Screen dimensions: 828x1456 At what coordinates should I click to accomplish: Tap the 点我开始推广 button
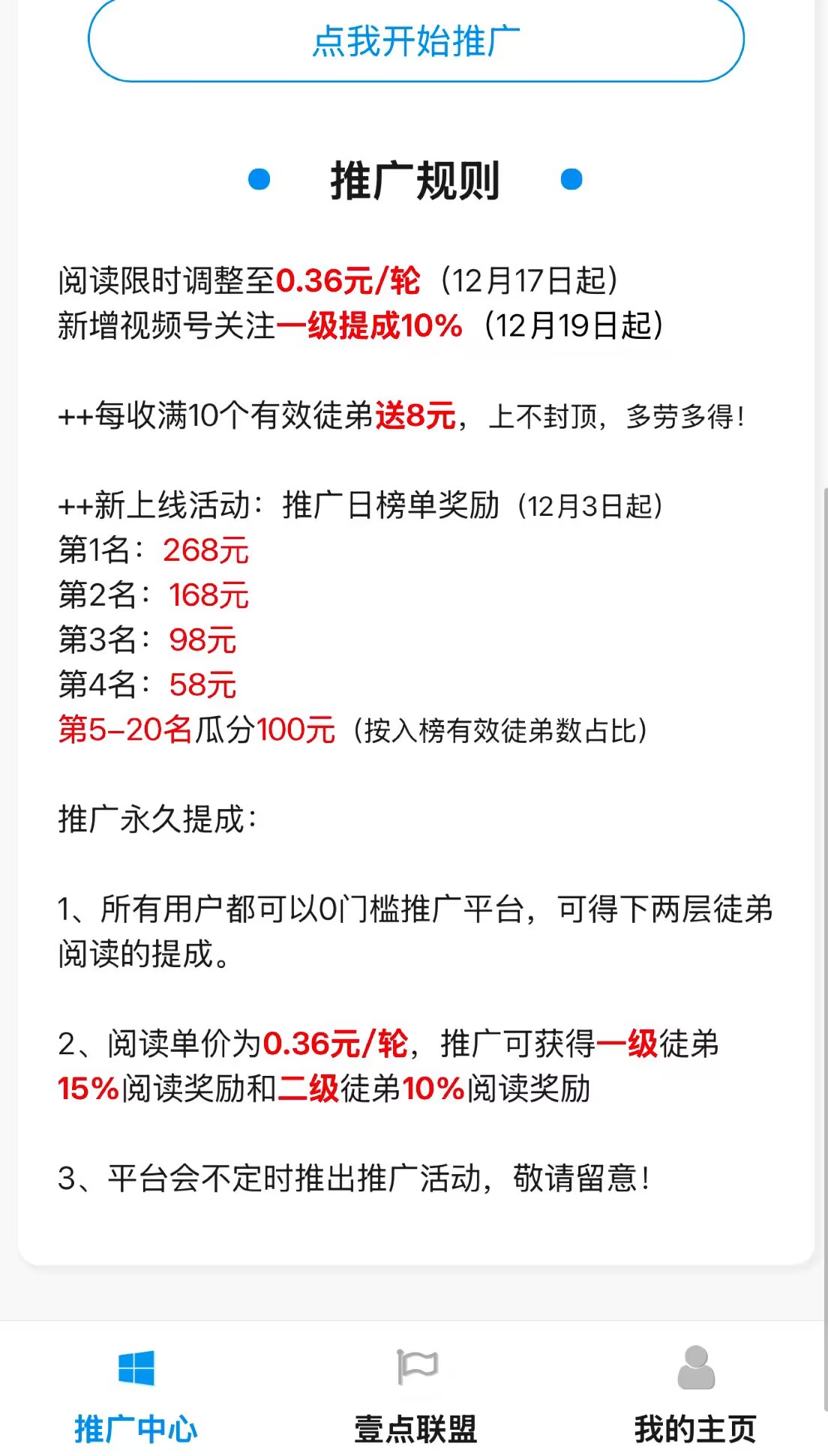coord(415,40)
